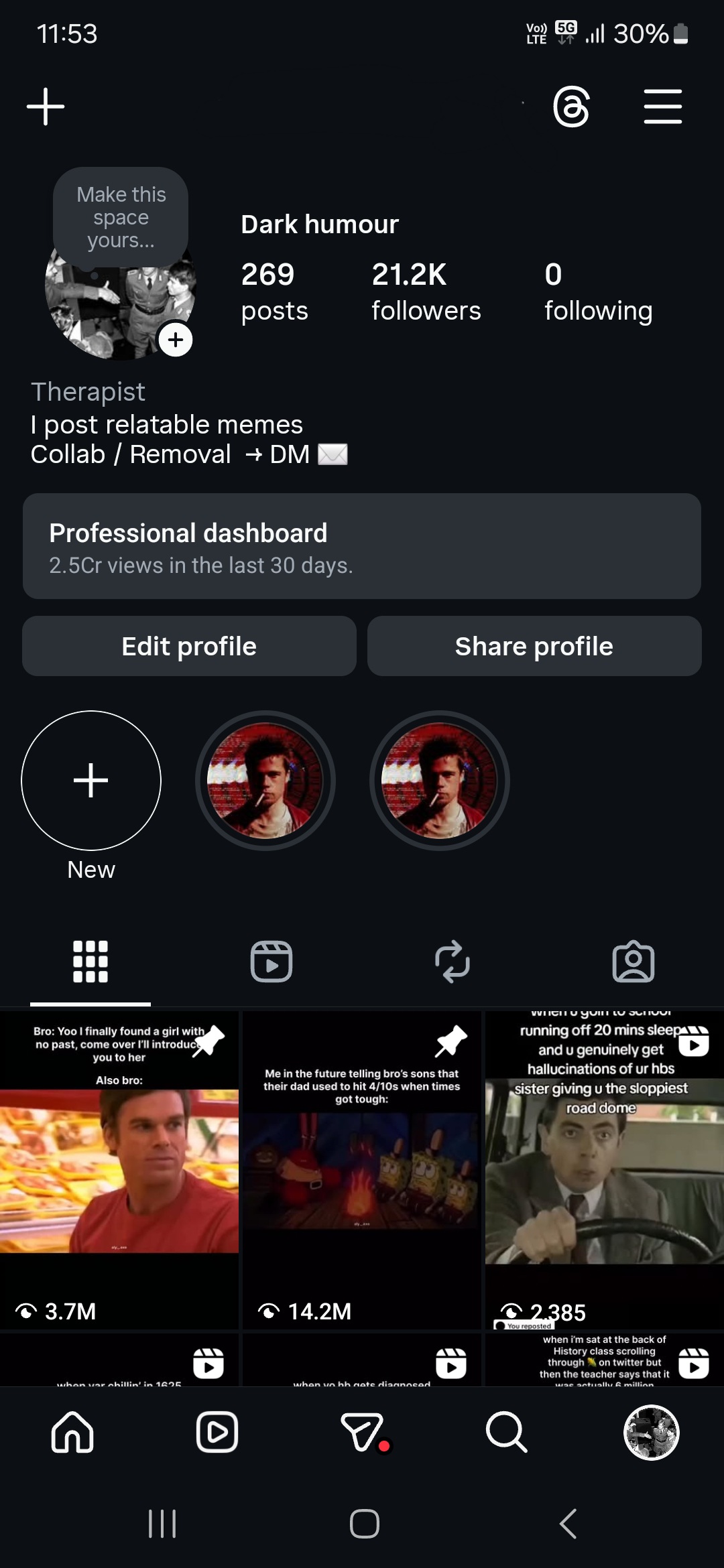Screen dimensions: 724x1568
Task: Open the Professional dashboard
Action: 362,546
